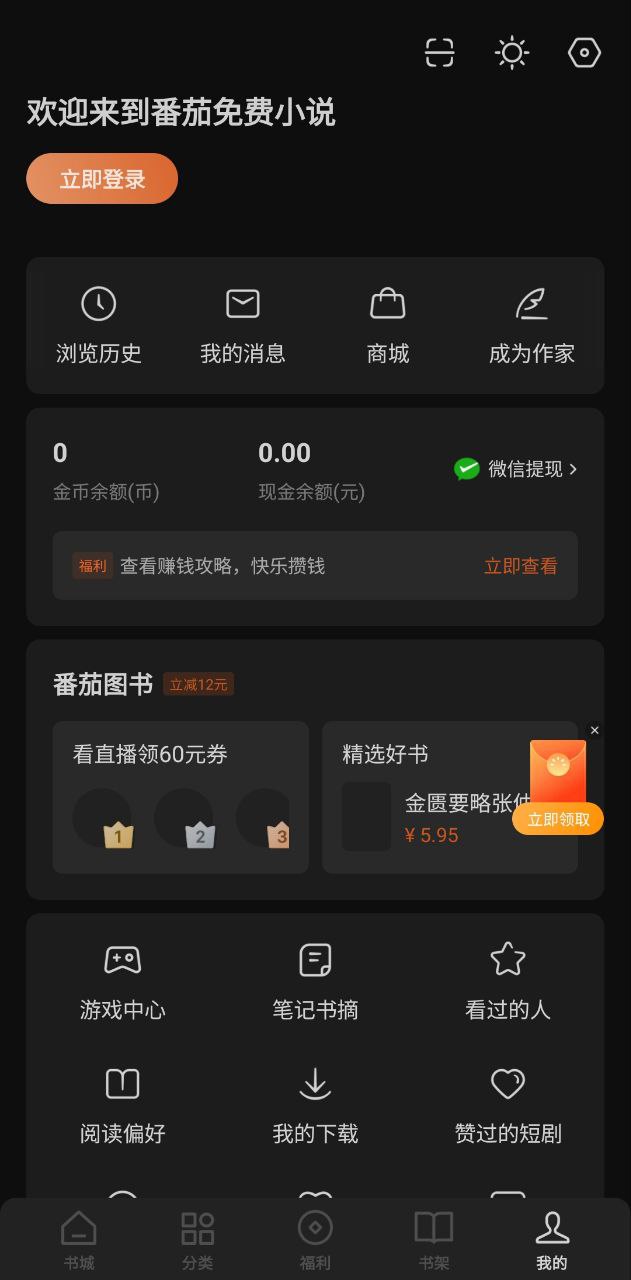This screenshot has height=1280, width=631.
Task: Open 笔记书摘 notes and excerpts
Action: coord(315,982)
